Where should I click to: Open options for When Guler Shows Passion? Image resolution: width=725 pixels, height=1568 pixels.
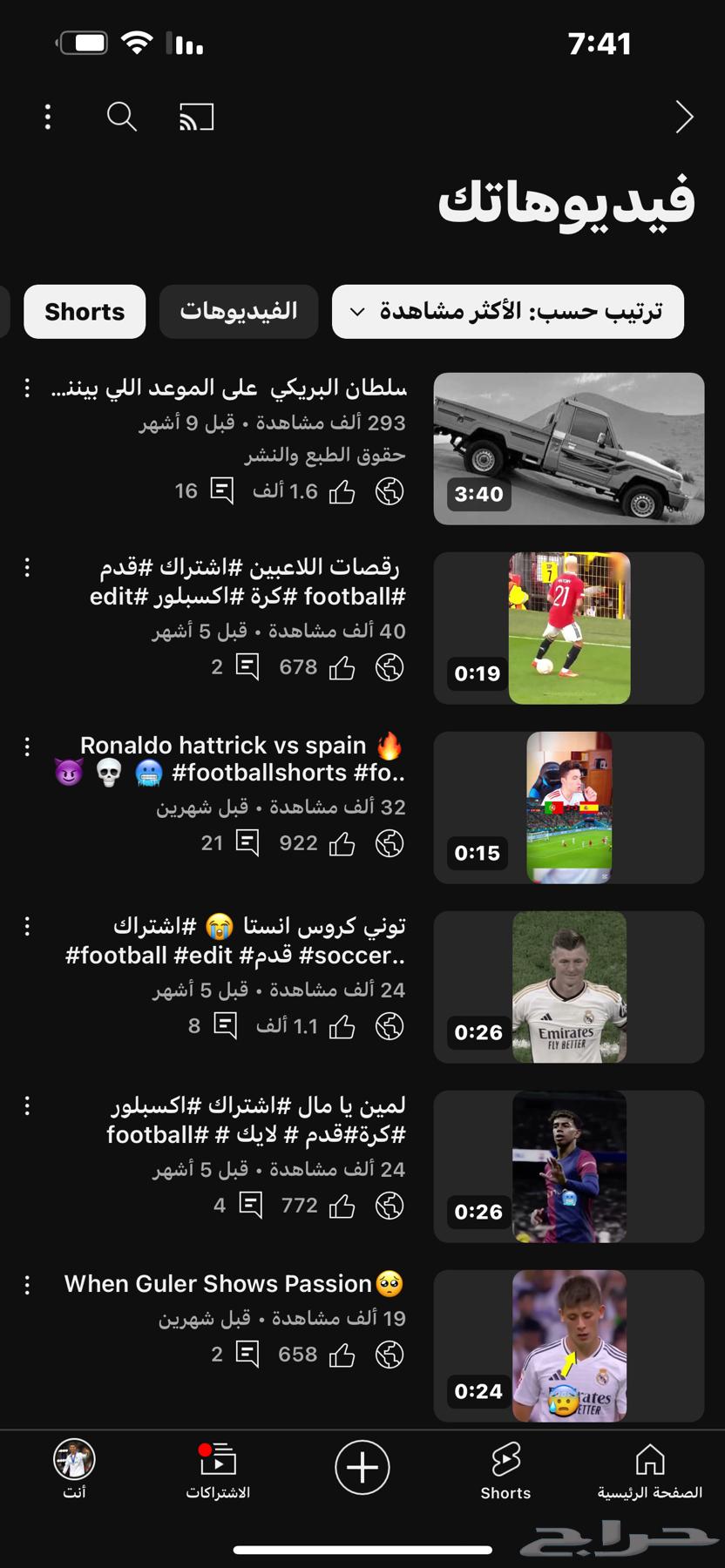[27, 1285]
